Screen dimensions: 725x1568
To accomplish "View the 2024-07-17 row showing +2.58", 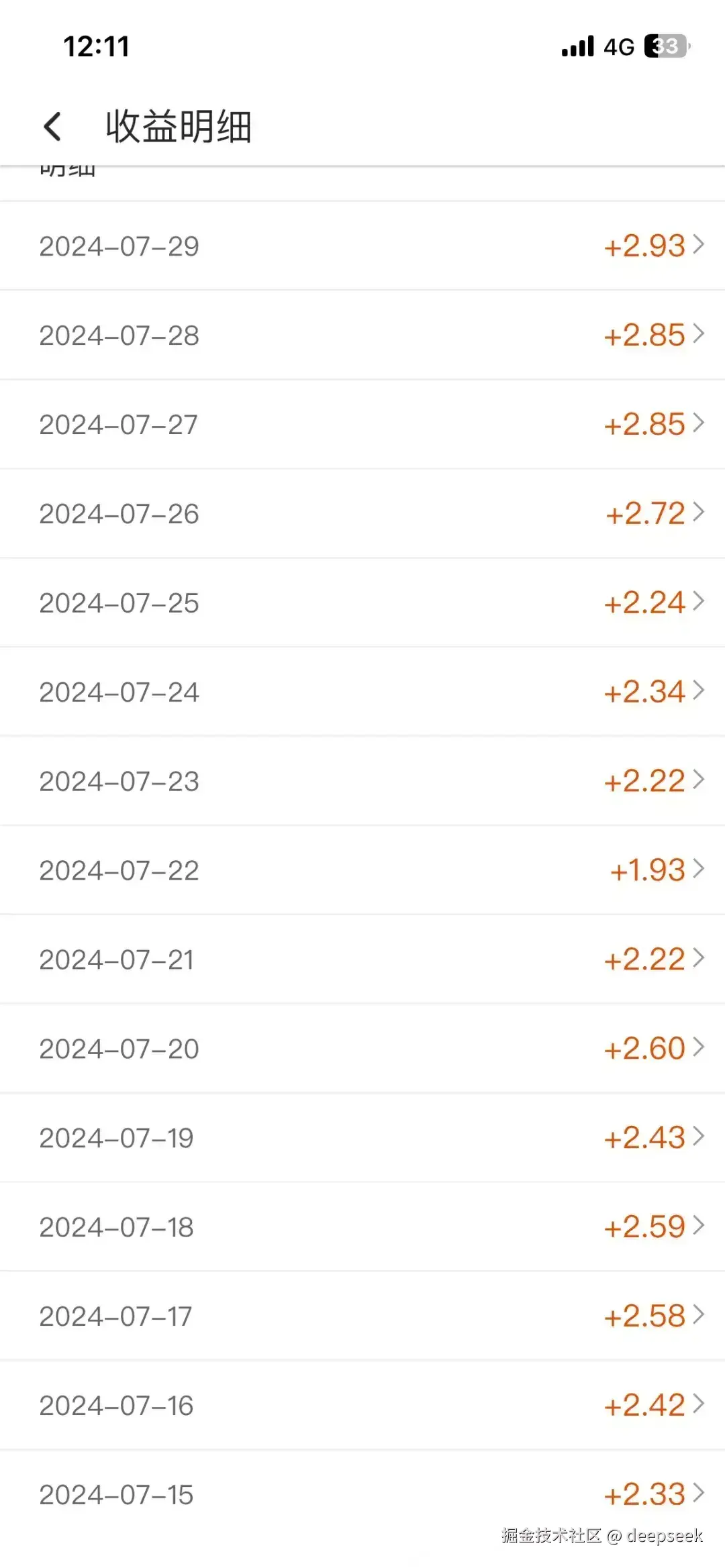I will (x=362, y=1317).
